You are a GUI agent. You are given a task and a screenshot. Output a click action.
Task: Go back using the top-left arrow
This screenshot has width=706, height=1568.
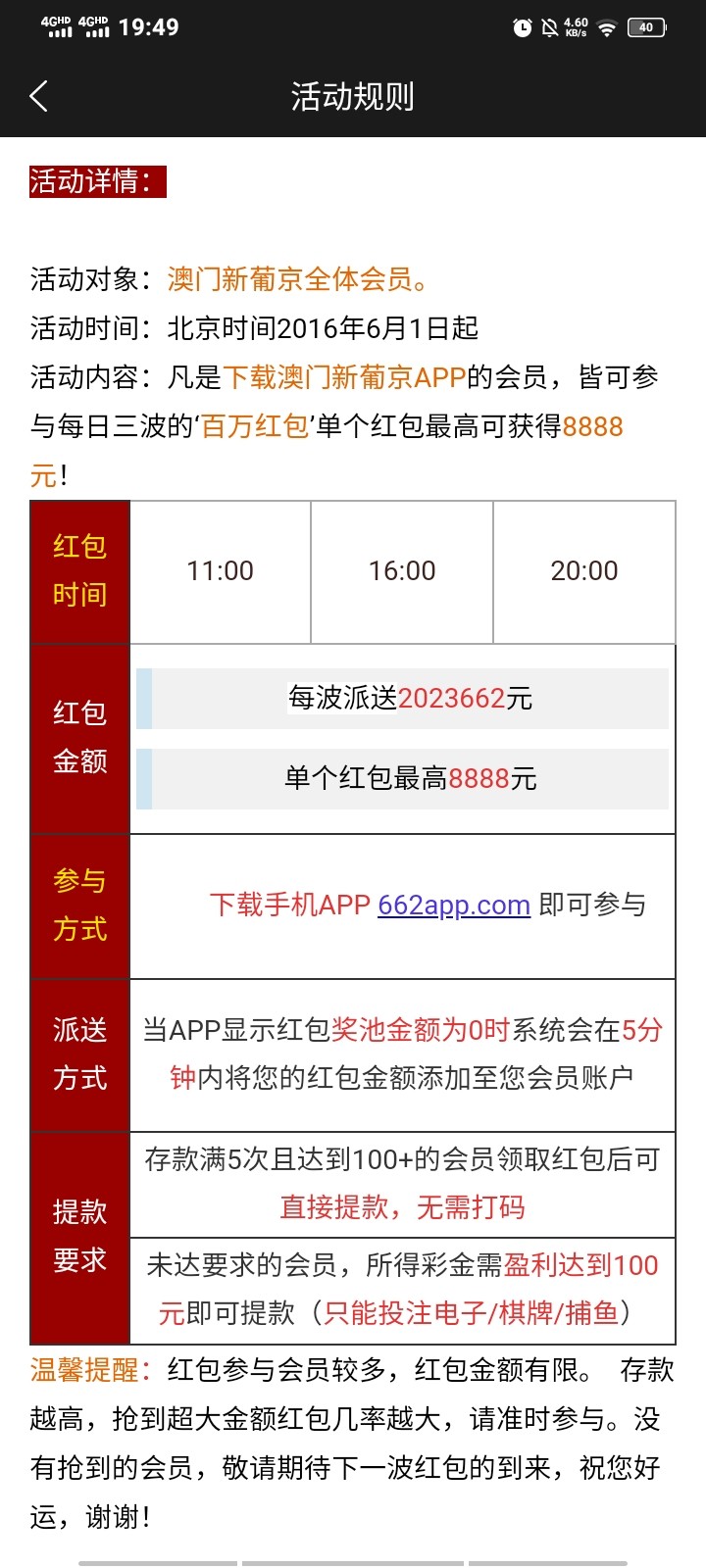[x=39, y=96]
